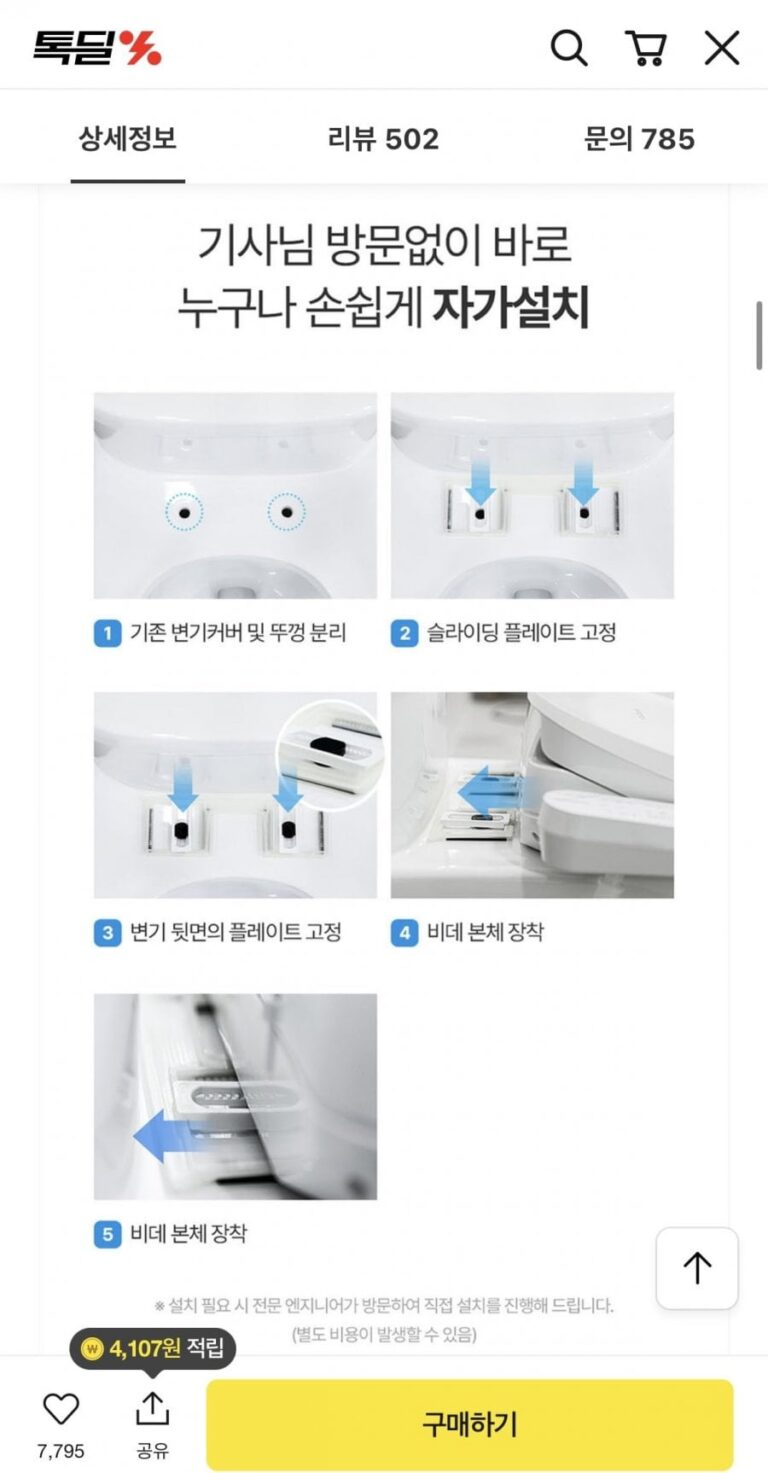This screenshot has height=1473, width=768.
Task: Open the search icon
Action: (569, 47)
